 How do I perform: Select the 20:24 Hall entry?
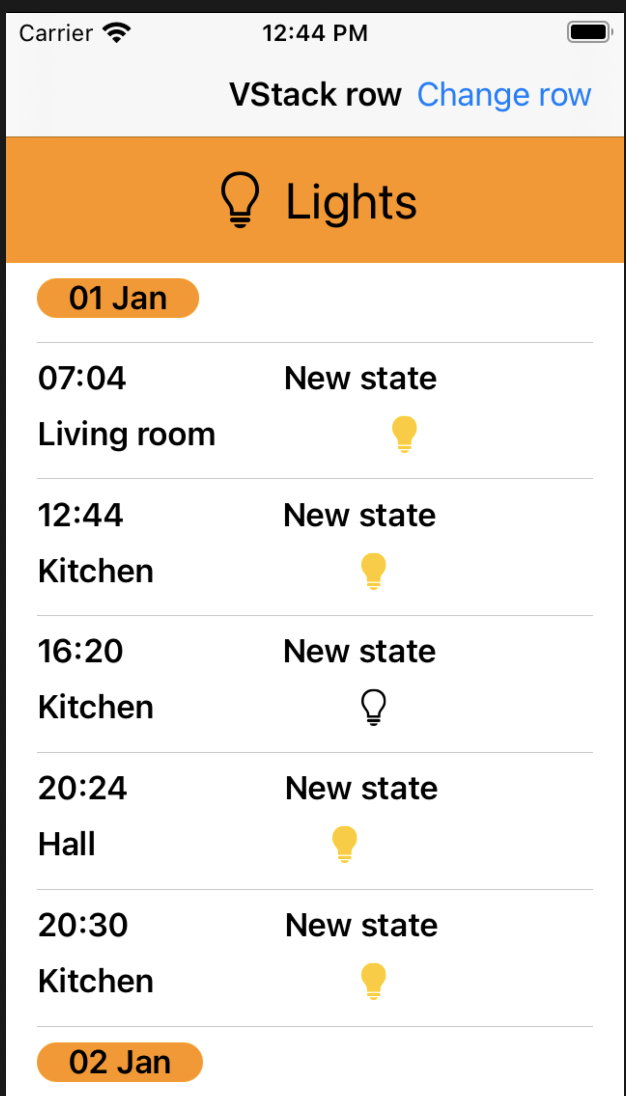(x=314, y=821)
